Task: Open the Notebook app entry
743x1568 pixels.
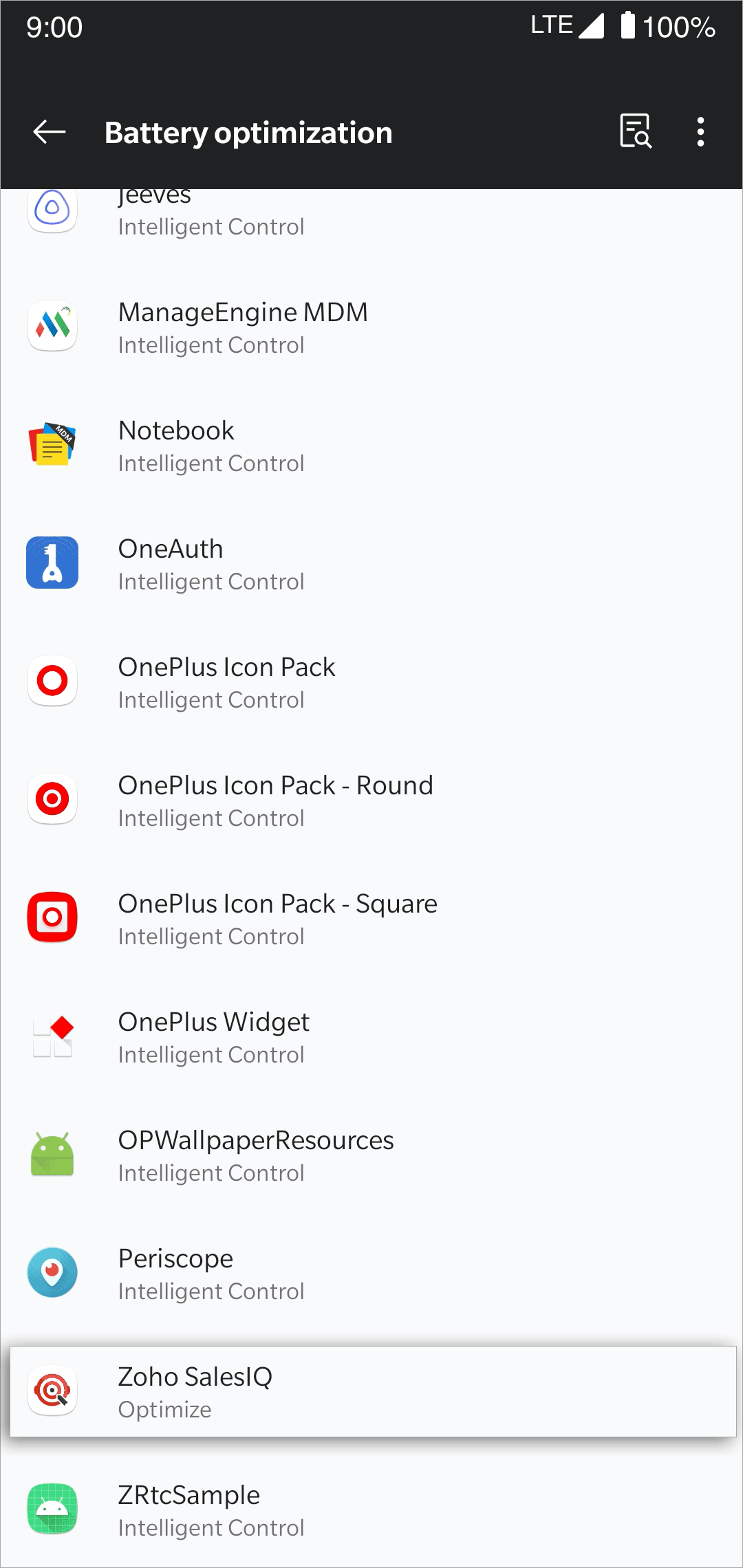Action: tap(371, 447)
